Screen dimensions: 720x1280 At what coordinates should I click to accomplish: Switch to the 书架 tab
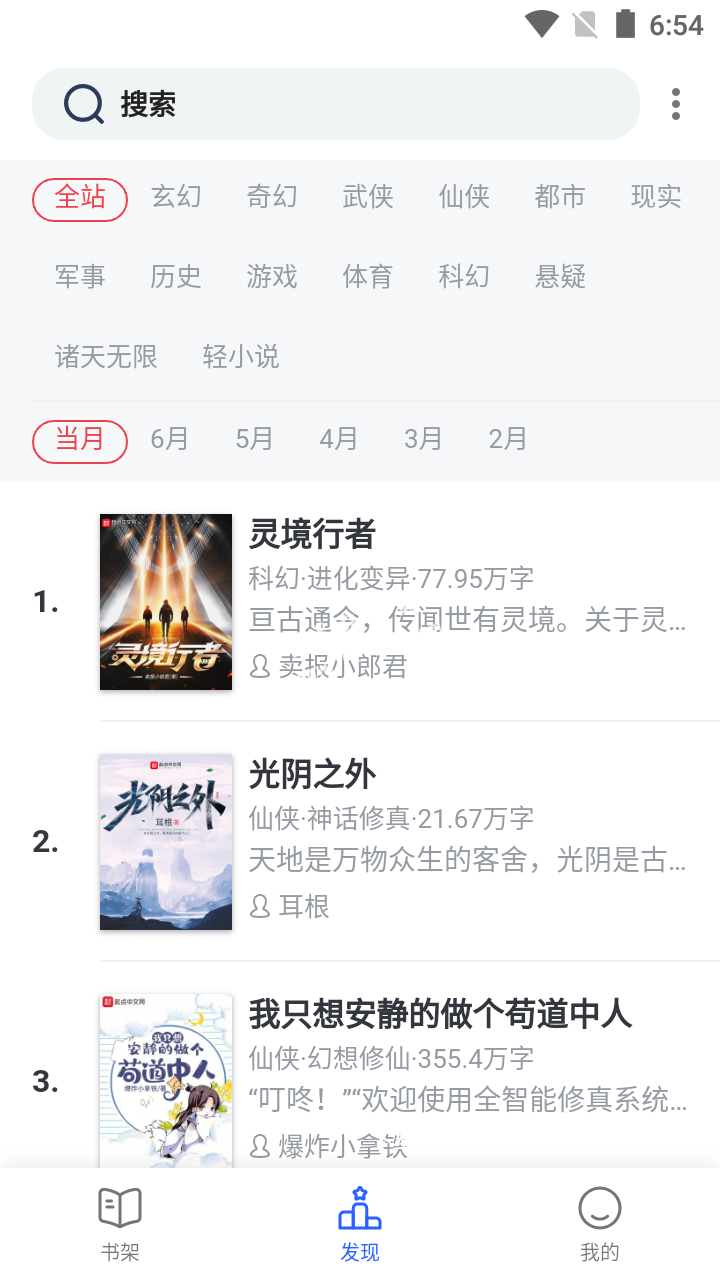coord(120,1224)
